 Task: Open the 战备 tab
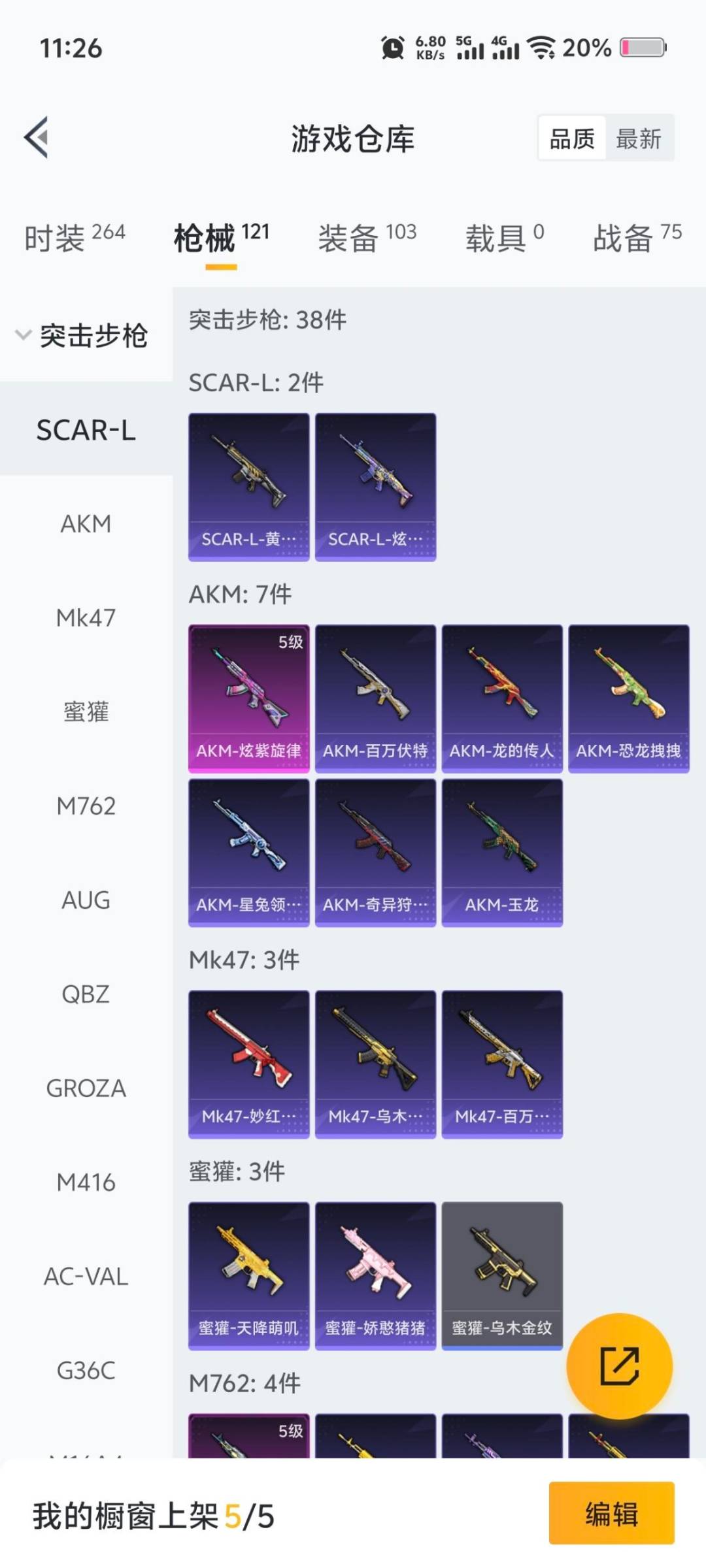[x=637, y=237]
